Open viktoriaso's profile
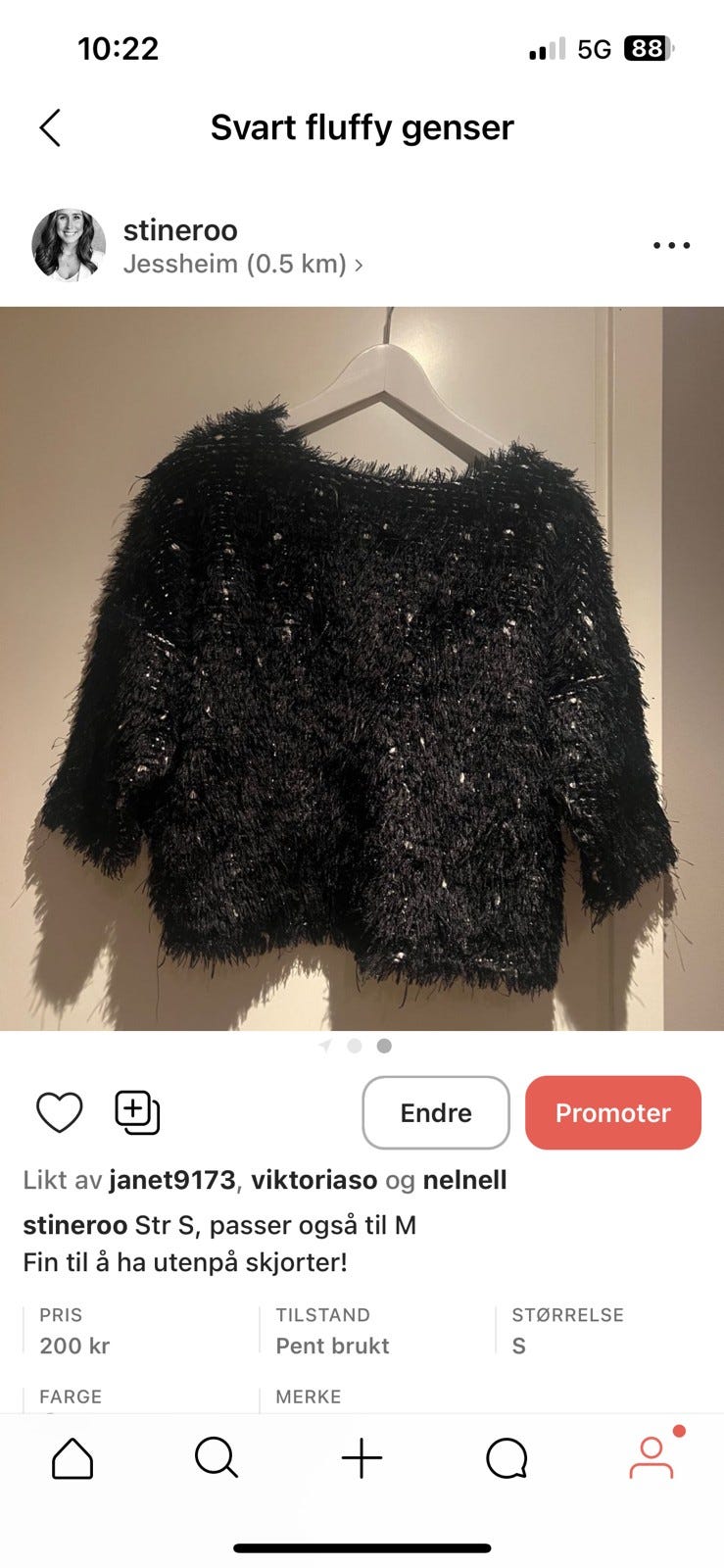Screen dimensions: 724x1568 coord(317,1180)
